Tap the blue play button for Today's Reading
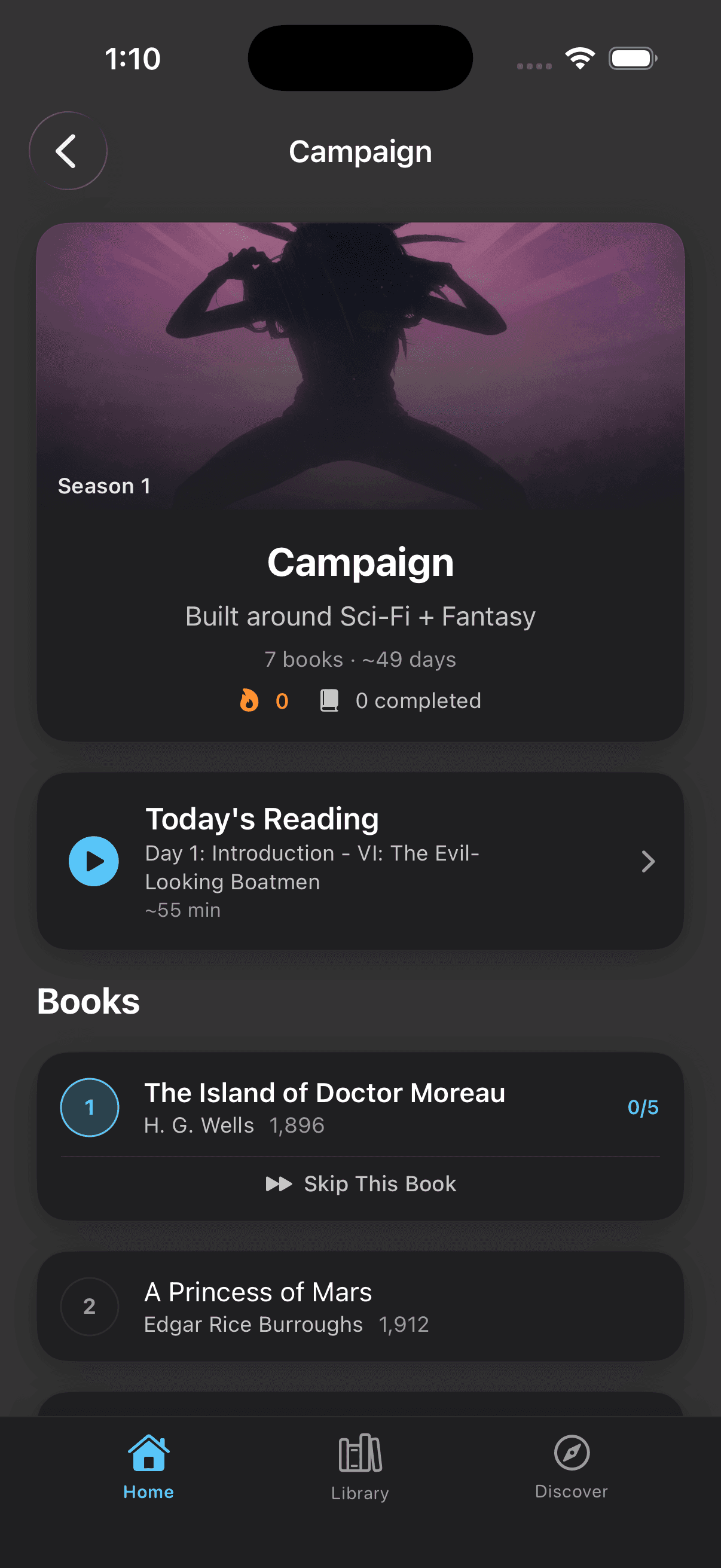This screenshot has height=1568, width=721. tap(94, 861)
